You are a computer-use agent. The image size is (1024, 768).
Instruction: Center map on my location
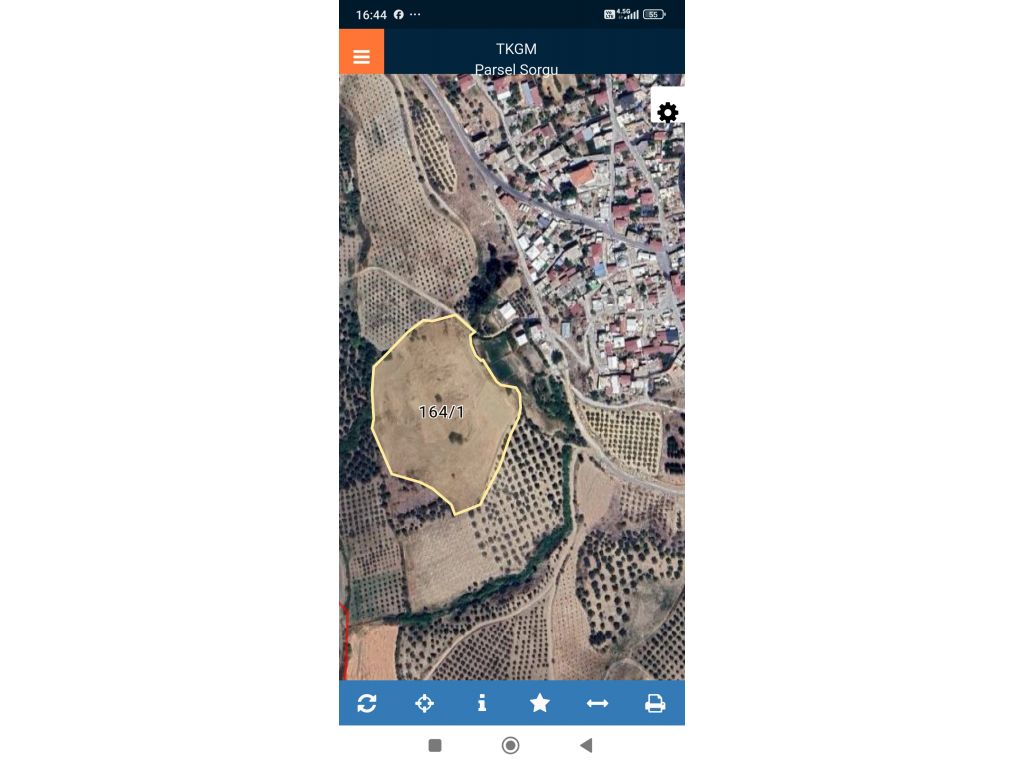[x=424, y=703]
